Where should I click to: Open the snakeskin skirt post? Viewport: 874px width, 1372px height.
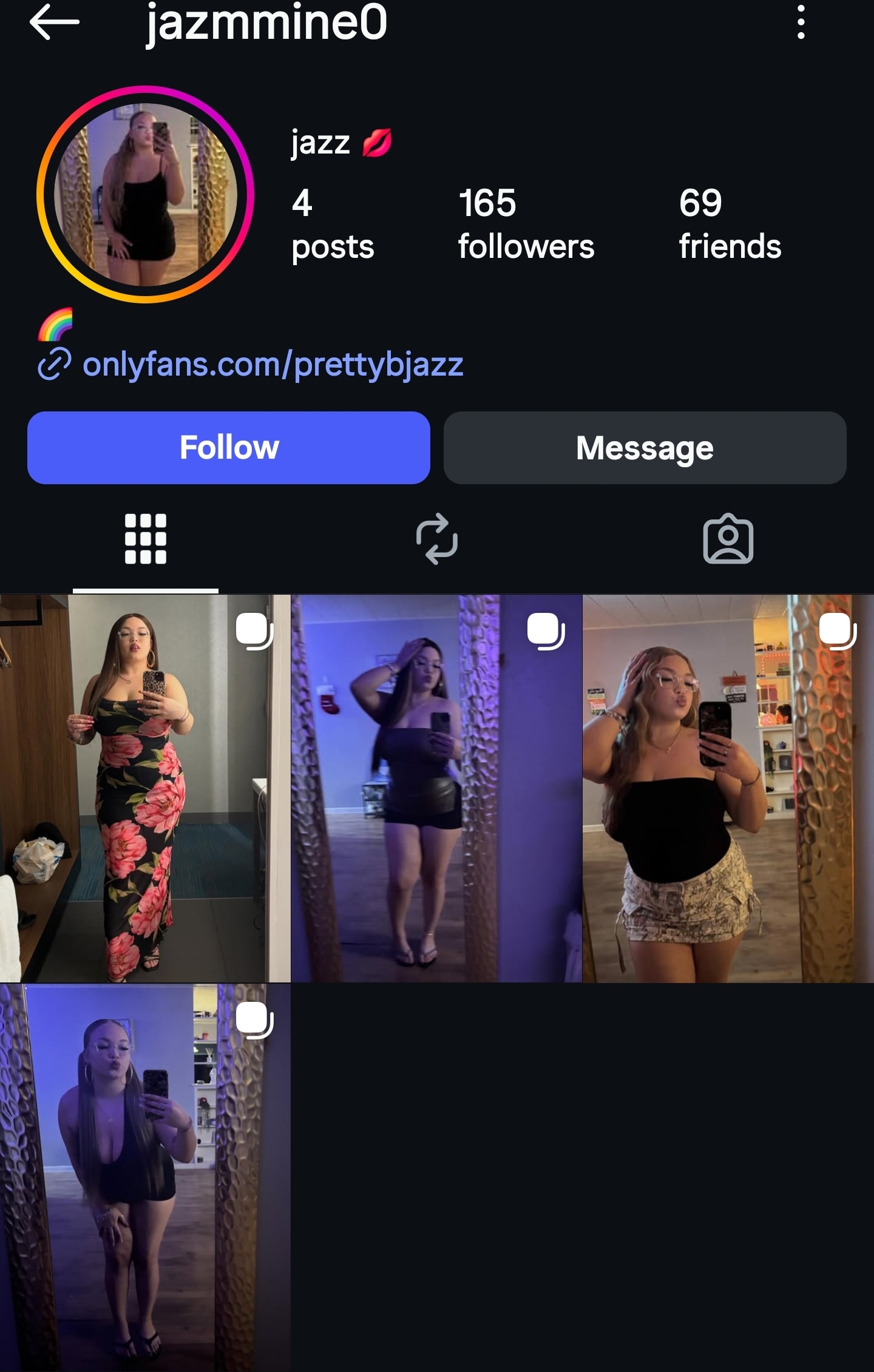click(x=728, y=788)
